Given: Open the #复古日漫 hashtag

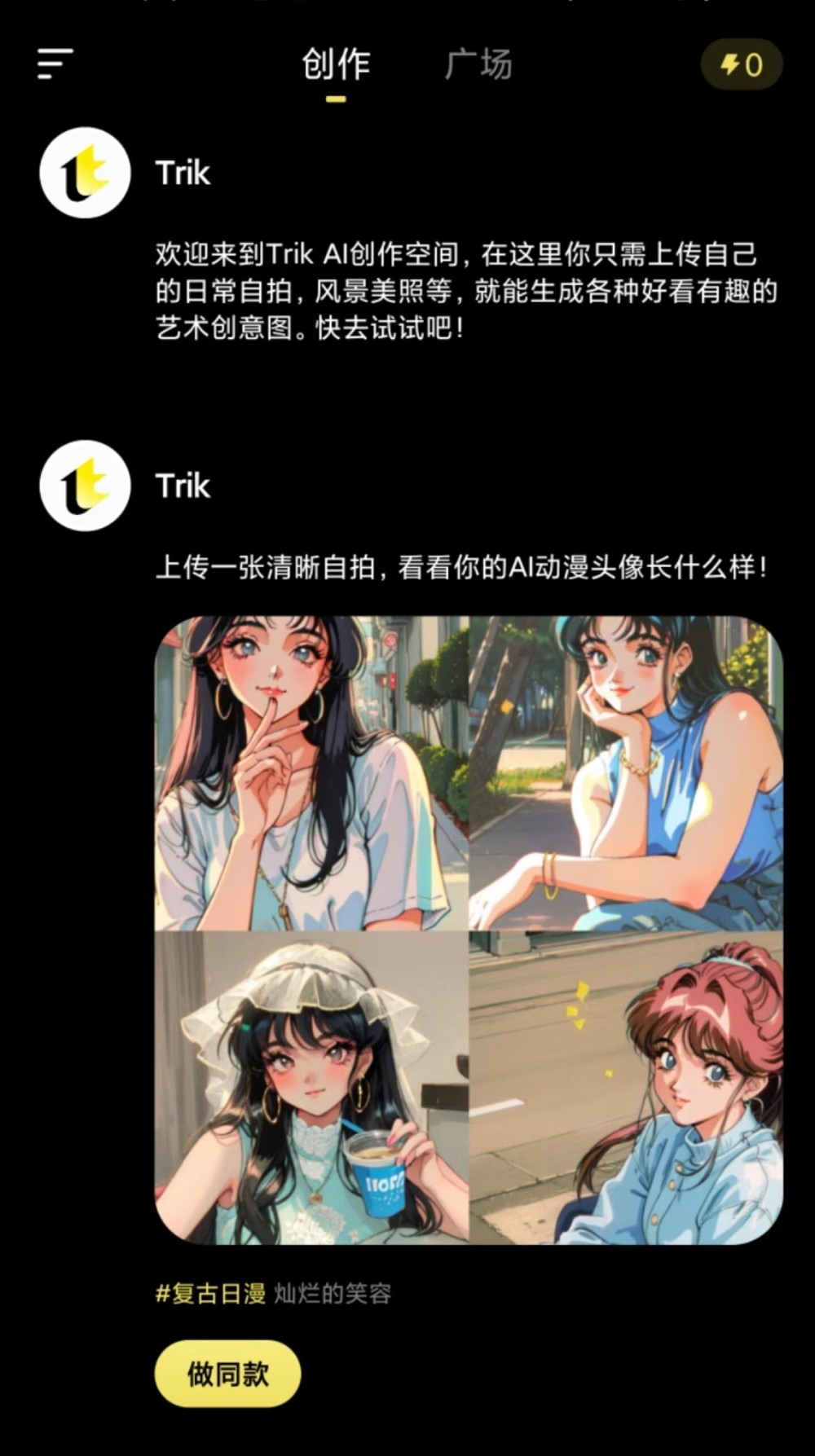Looking at the screenshot, I should 211,1293.
